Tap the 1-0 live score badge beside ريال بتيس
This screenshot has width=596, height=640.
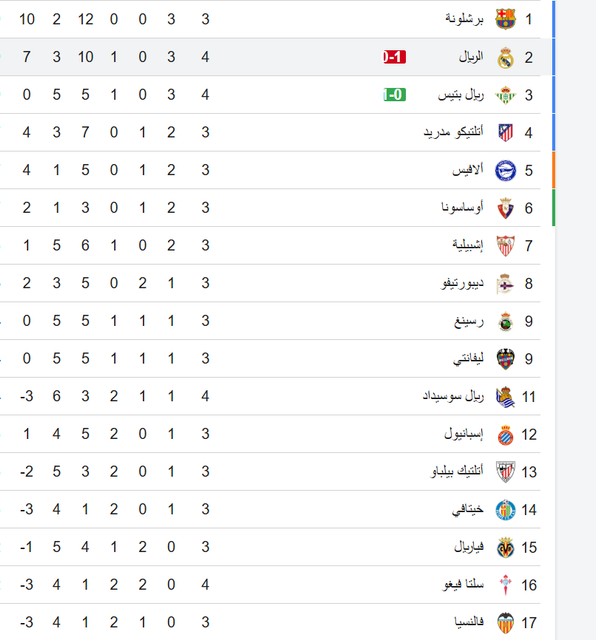point(394,95)
